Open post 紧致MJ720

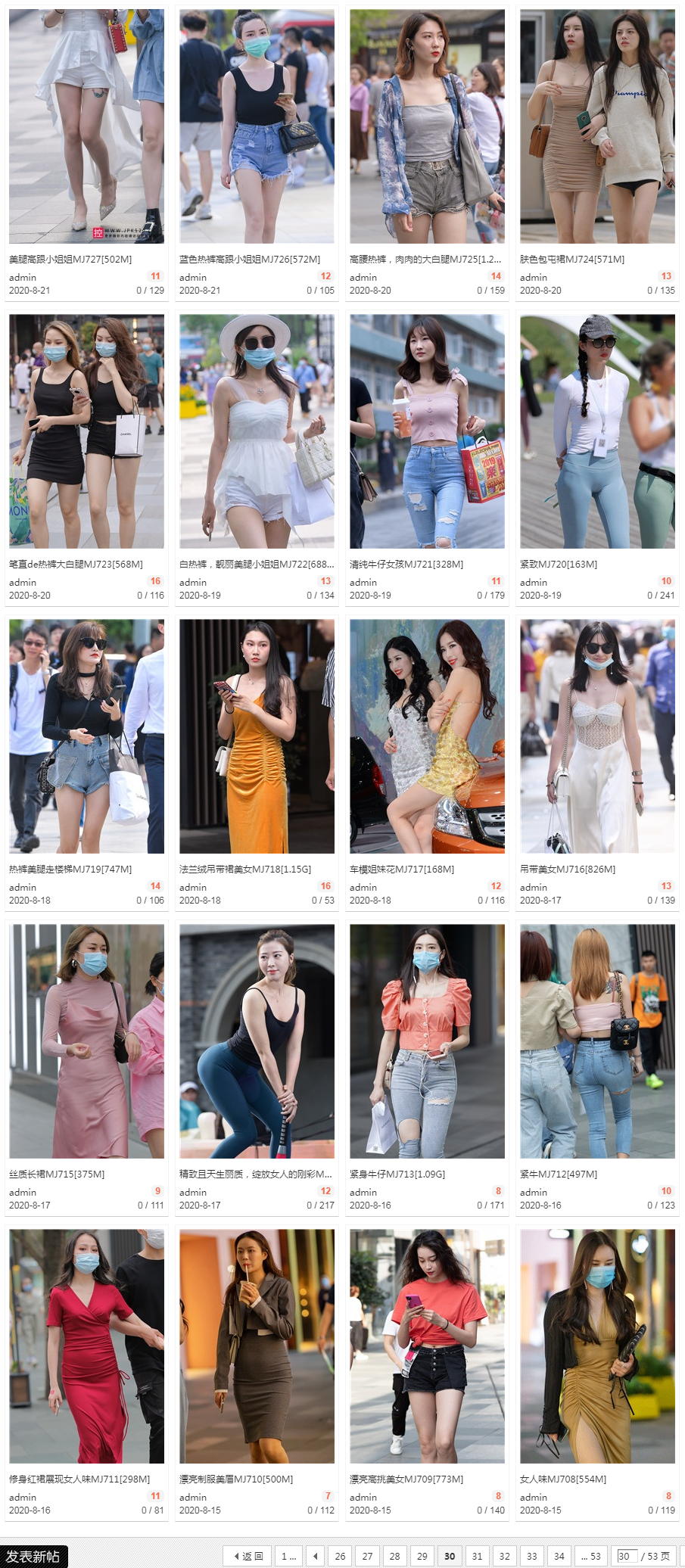pos(559,564)
